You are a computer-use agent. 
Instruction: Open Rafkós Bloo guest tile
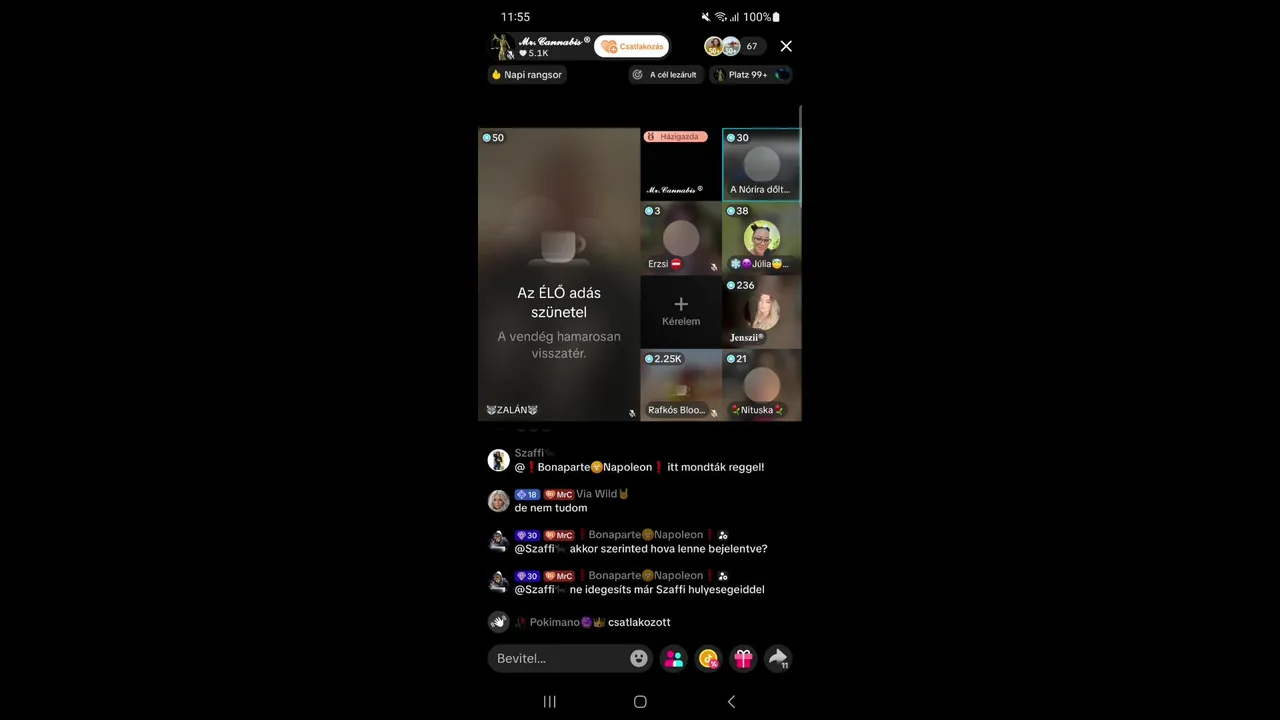tap(681, 385)
